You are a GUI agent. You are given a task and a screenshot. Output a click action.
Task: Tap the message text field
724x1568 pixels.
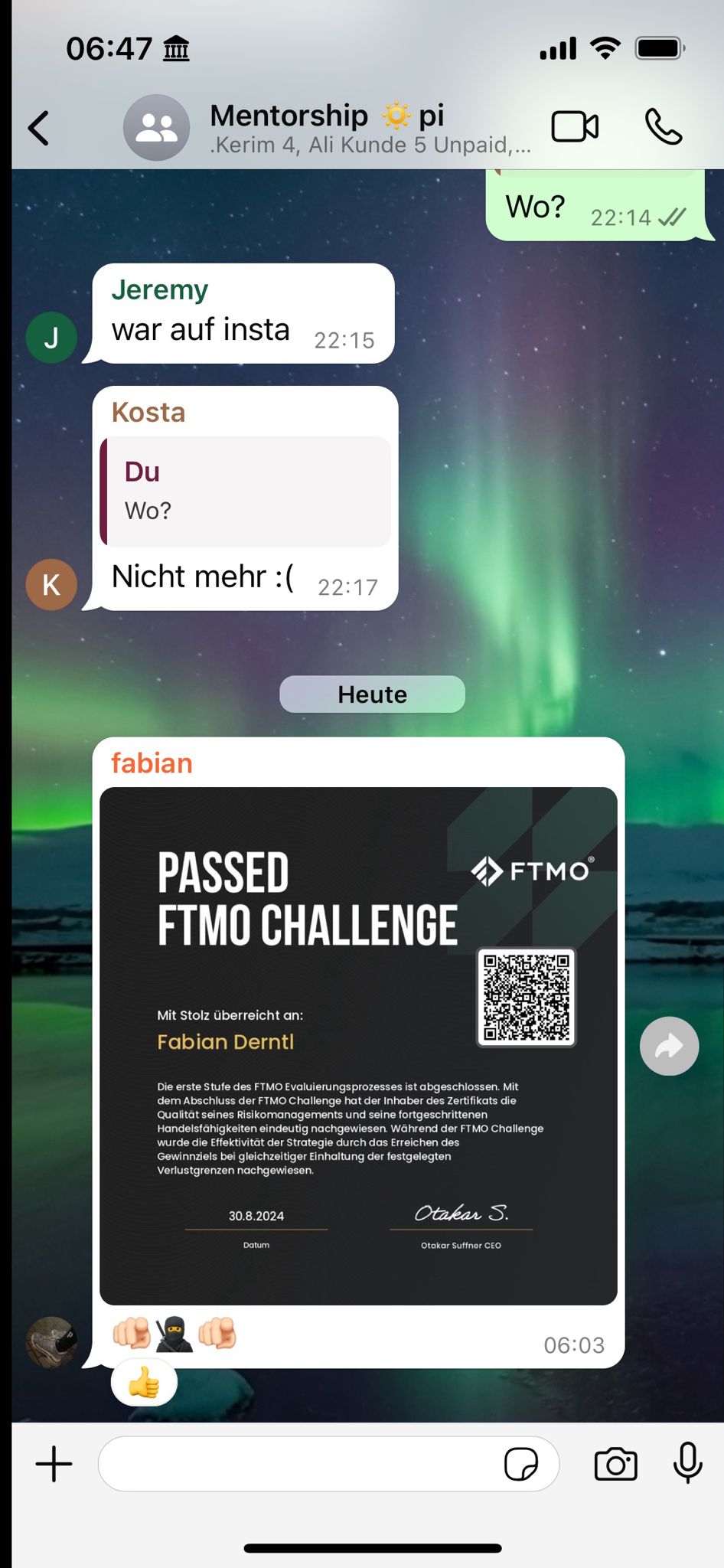click(x=298, y=1464)
